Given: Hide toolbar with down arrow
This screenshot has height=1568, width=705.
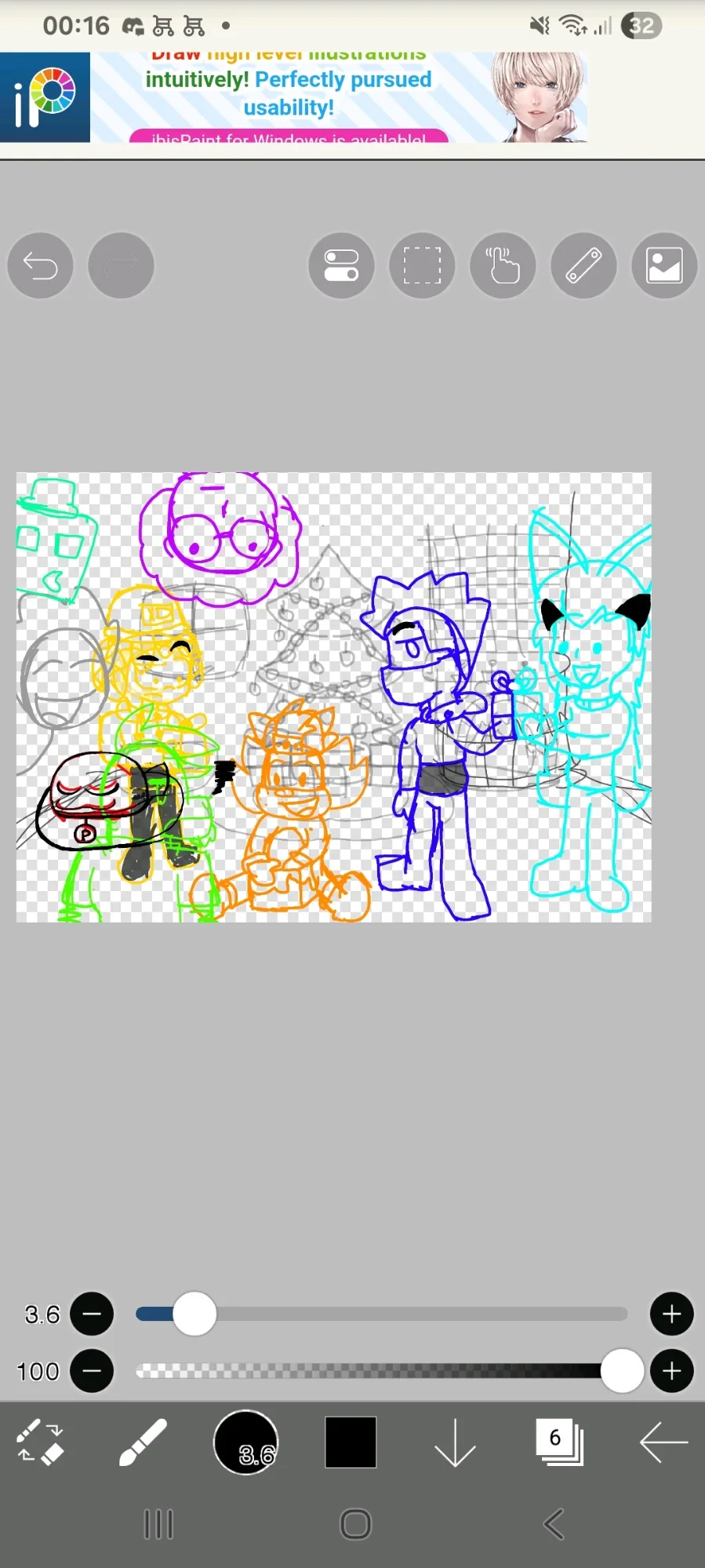Looking at the screenshot, I should point(455,1443).
